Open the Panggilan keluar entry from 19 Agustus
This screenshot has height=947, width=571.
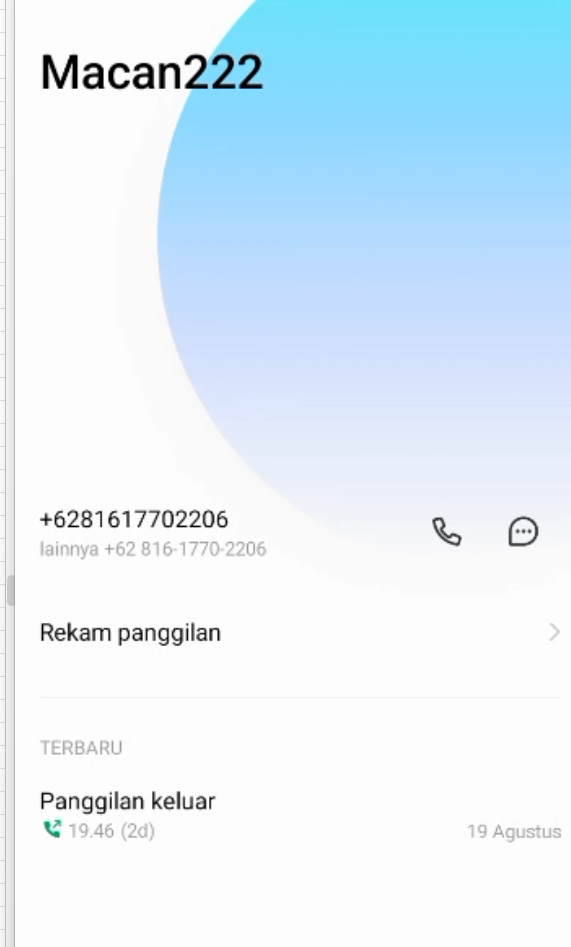300,815
